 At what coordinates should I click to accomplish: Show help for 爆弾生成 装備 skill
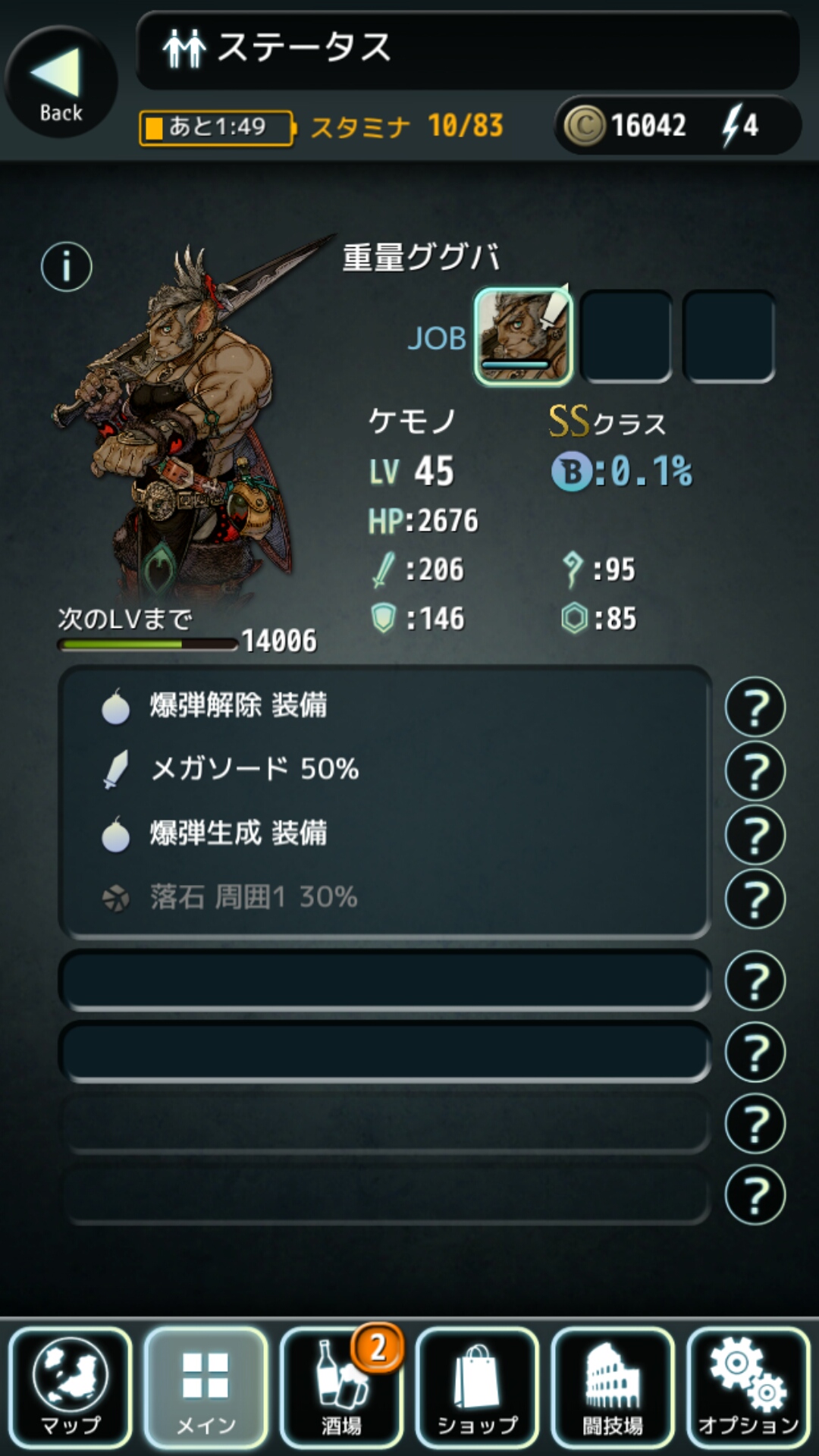(x=755, y=834)
